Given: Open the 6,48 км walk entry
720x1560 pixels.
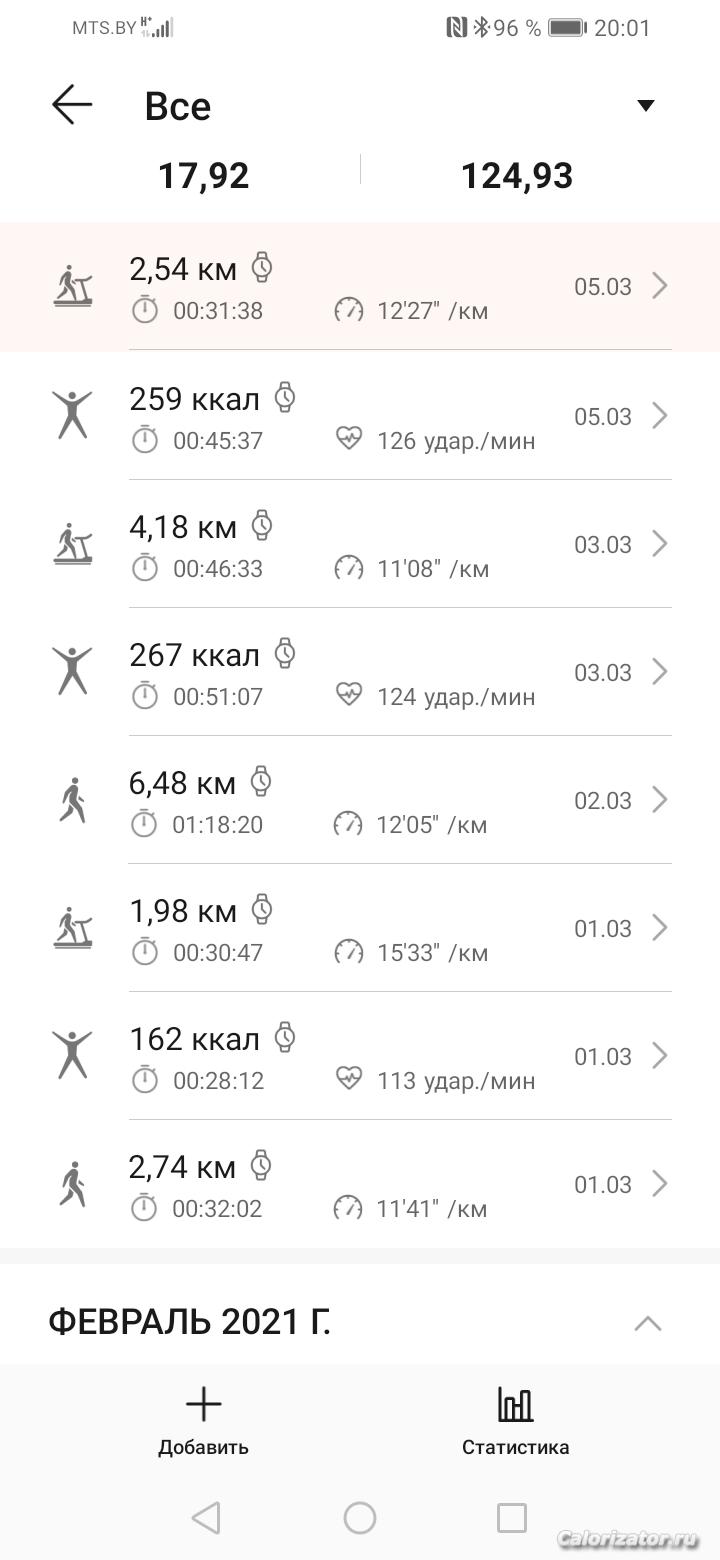Looking at the screenshot, I should (x=360, y=799).
